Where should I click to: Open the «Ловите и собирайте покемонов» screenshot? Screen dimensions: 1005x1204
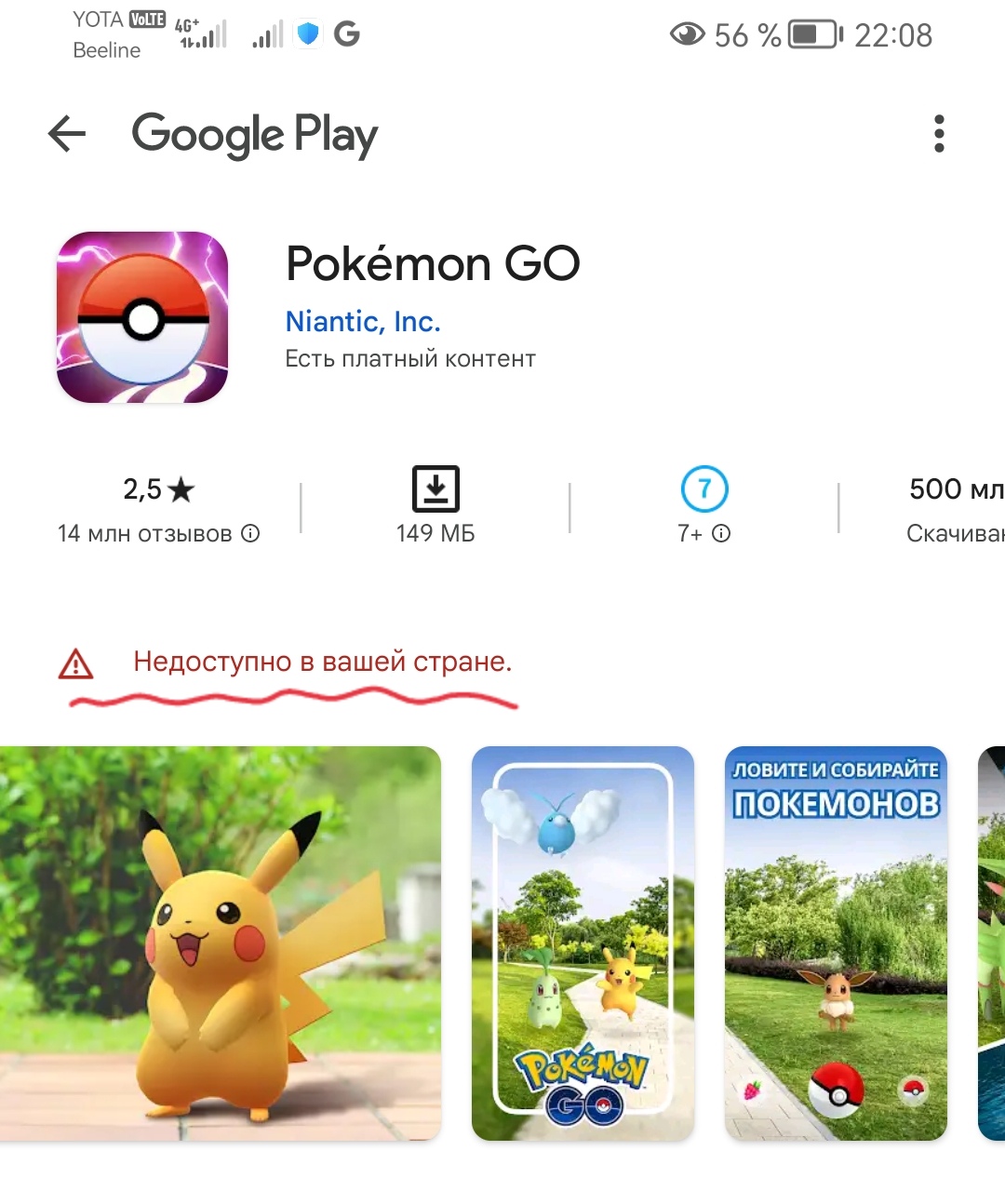point(836,943)
